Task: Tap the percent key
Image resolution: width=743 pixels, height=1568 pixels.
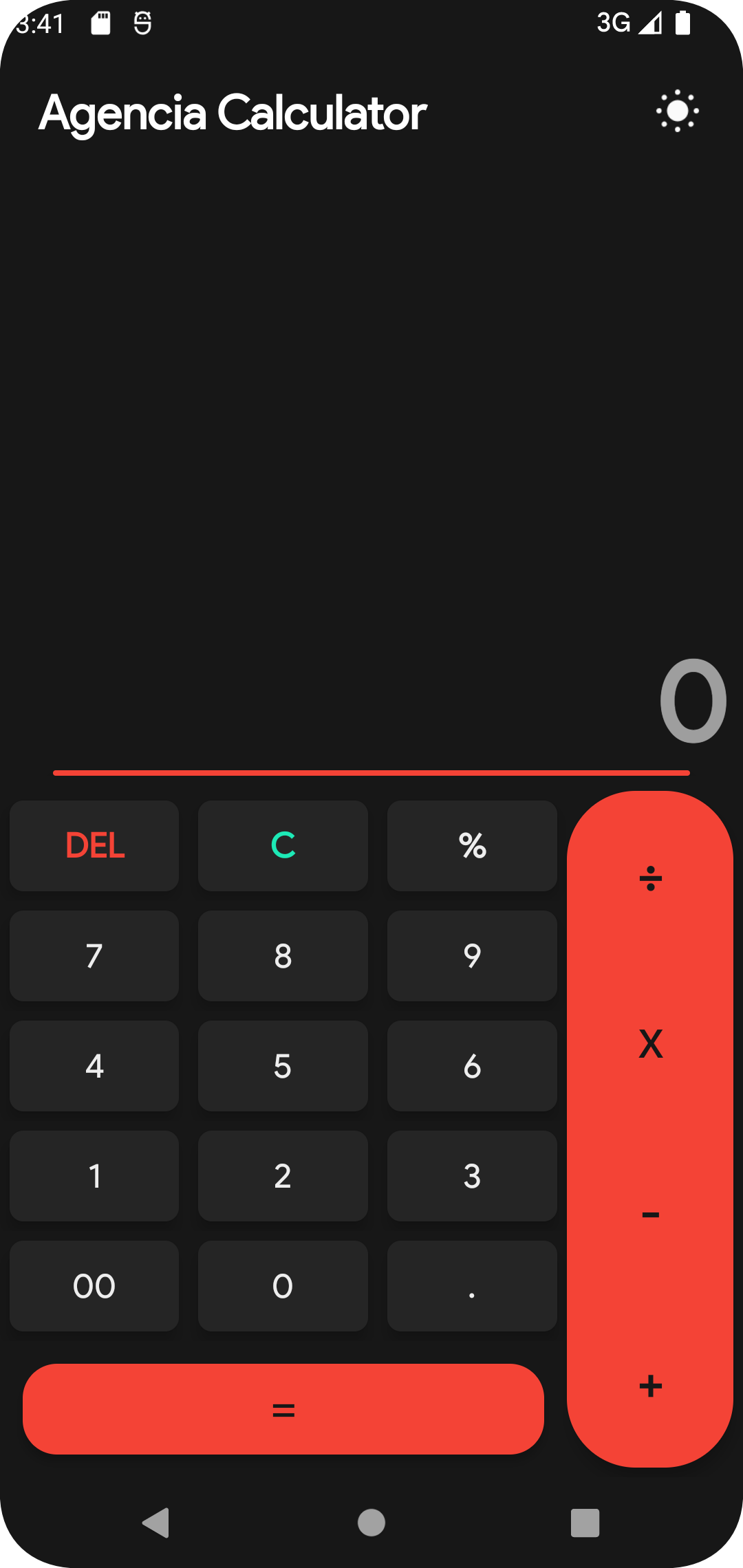Action: coord(472,845)
